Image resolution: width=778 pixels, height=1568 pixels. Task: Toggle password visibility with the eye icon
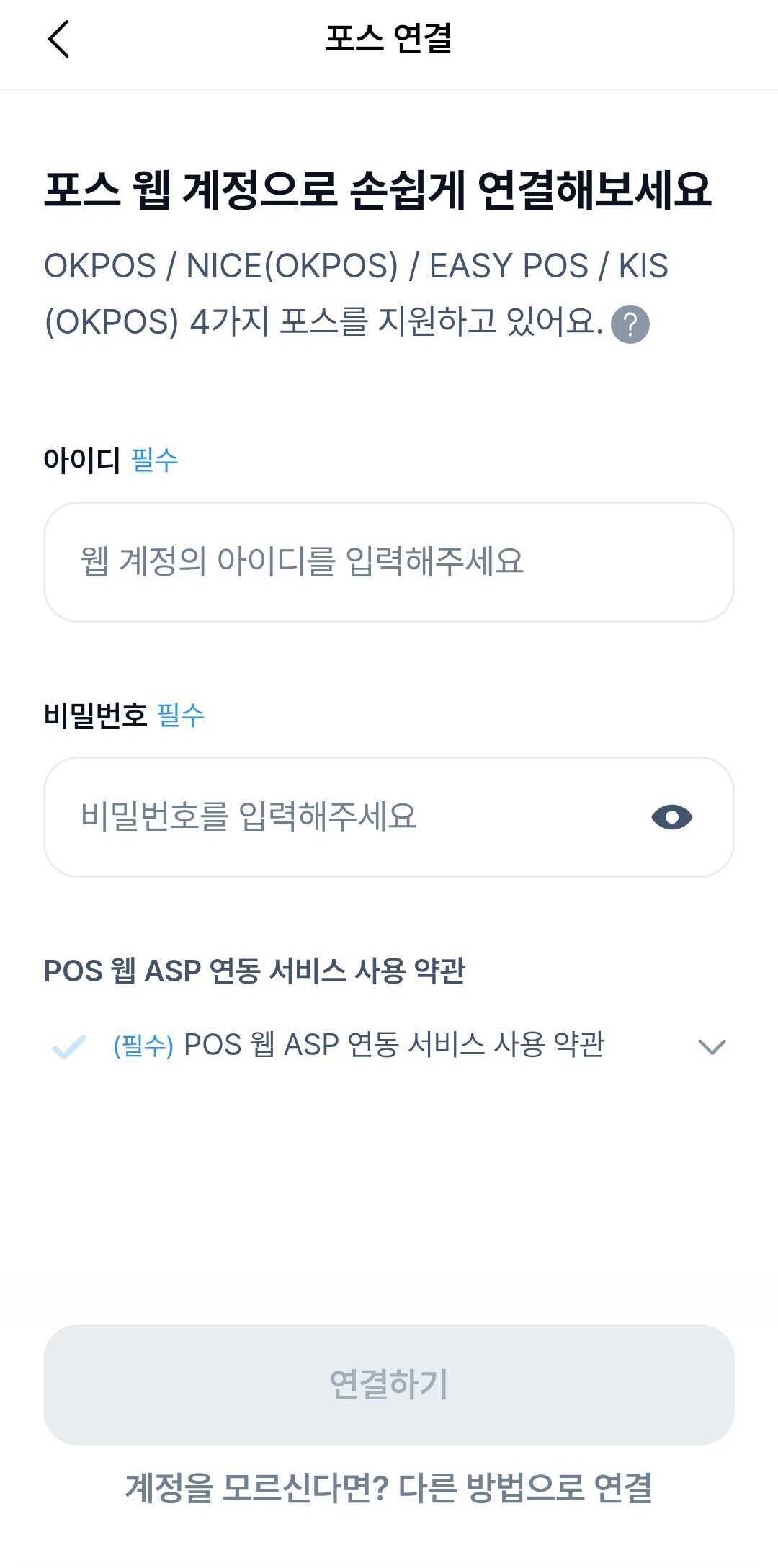pos(671,817)
